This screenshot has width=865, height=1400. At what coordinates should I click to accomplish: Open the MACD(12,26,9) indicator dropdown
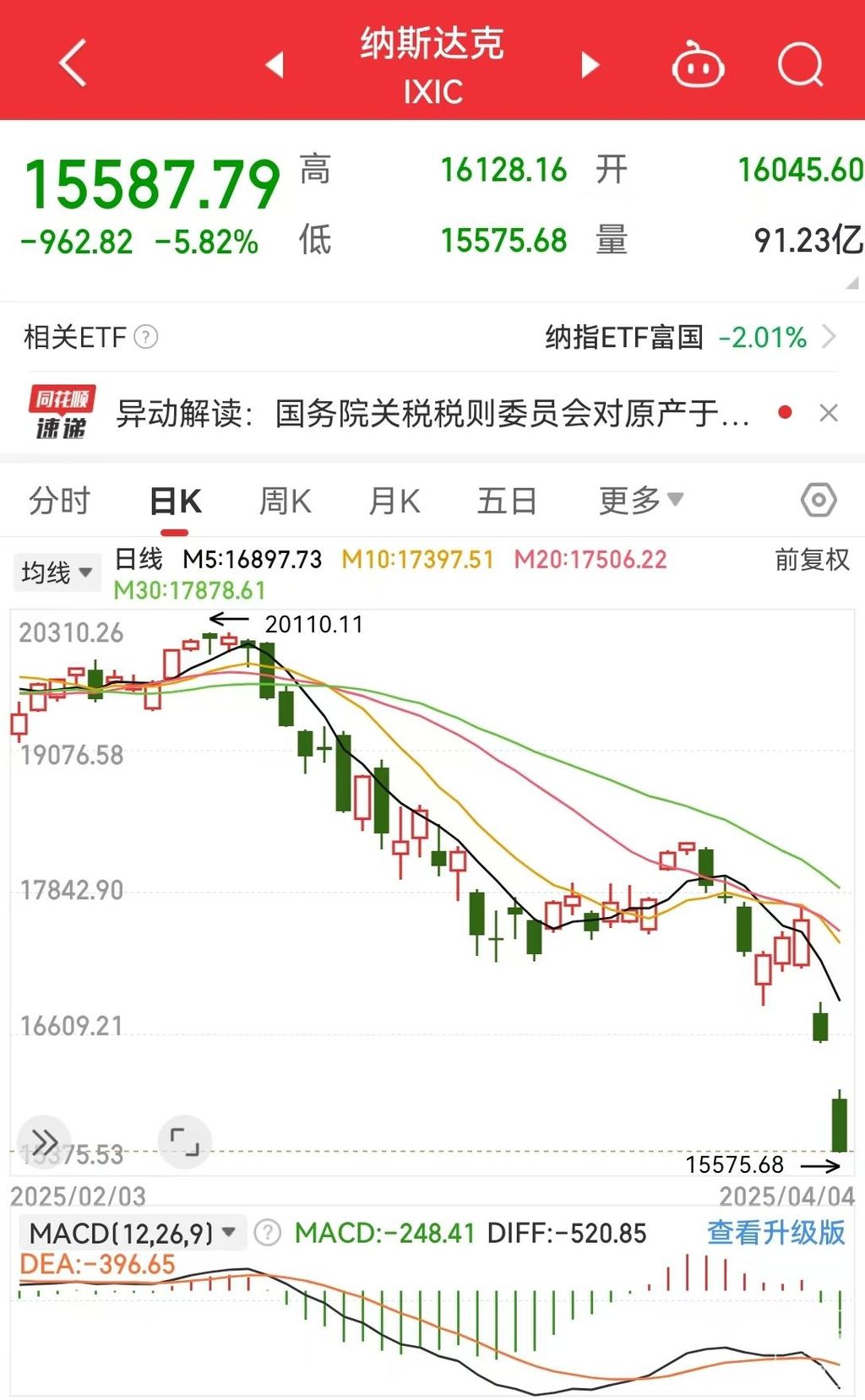[133, 1234]
